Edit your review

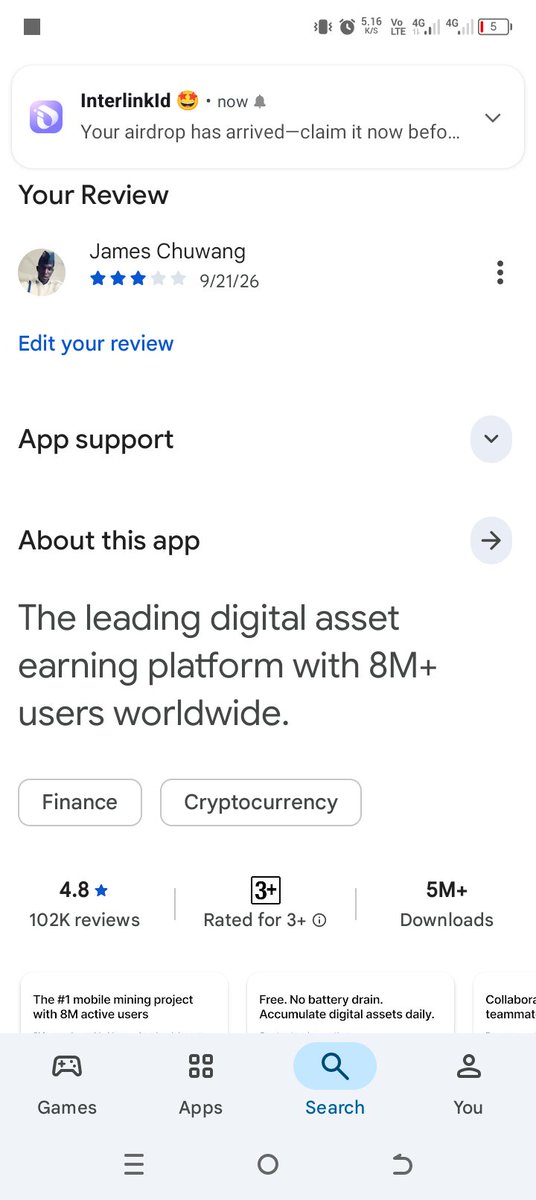pos(96,343)
